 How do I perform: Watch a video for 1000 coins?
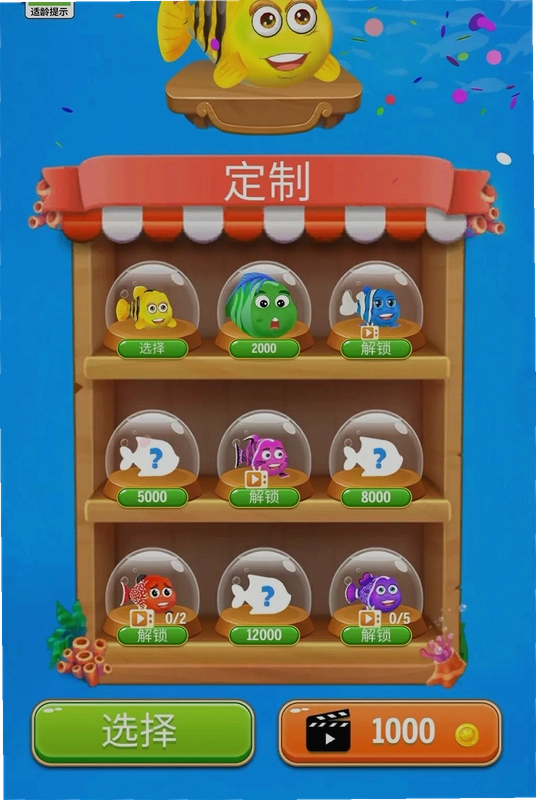point(390,733)
